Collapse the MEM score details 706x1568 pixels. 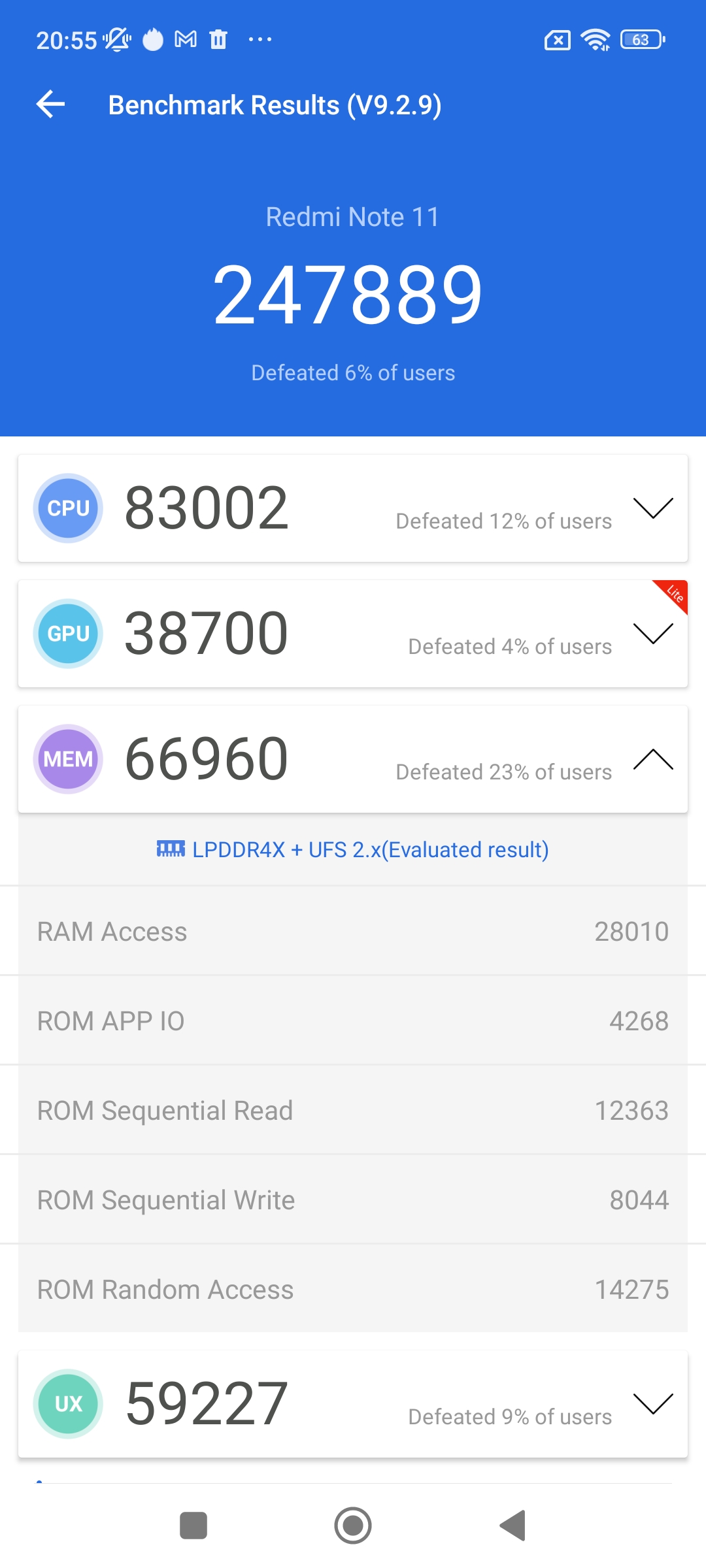(652, 759)
